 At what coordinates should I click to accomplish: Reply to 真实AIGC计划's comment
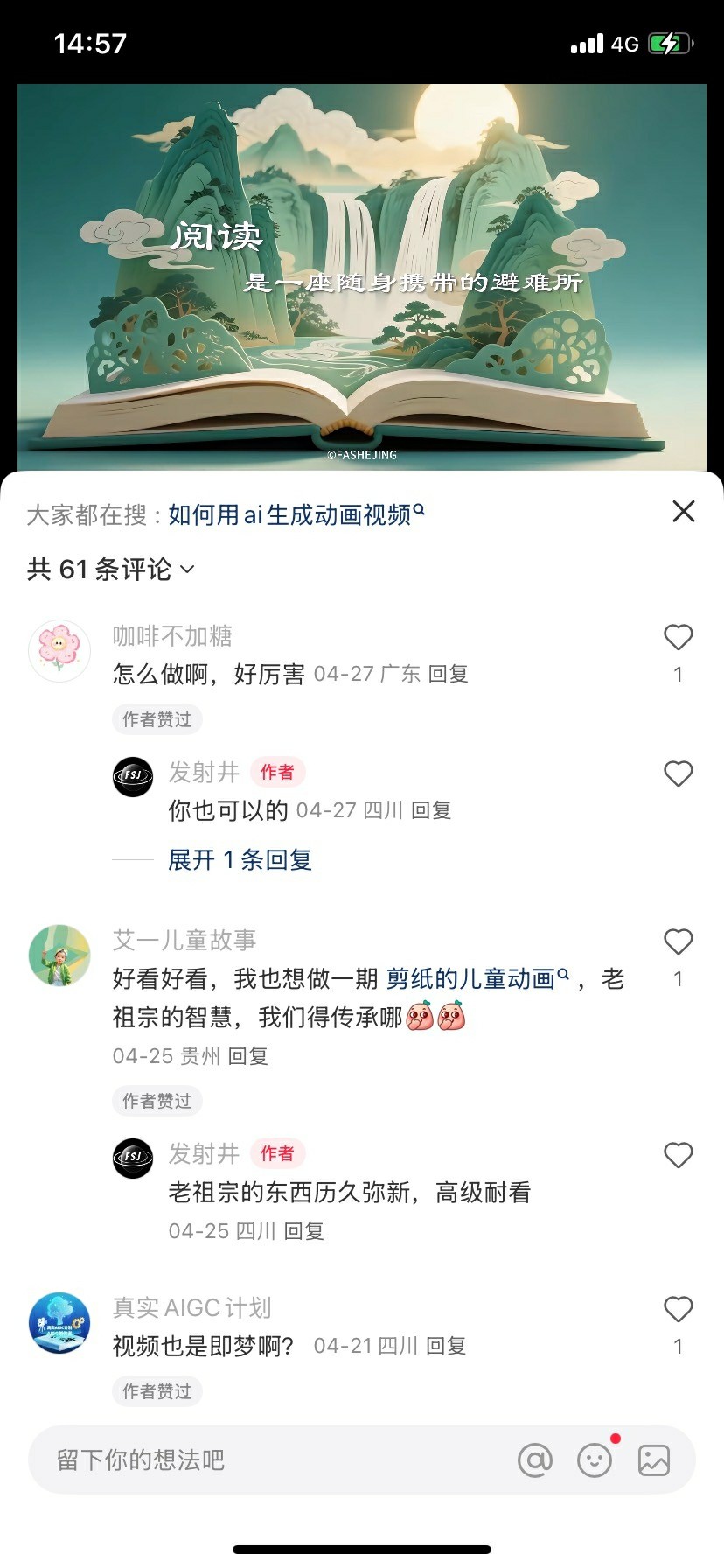[445, 1346]
